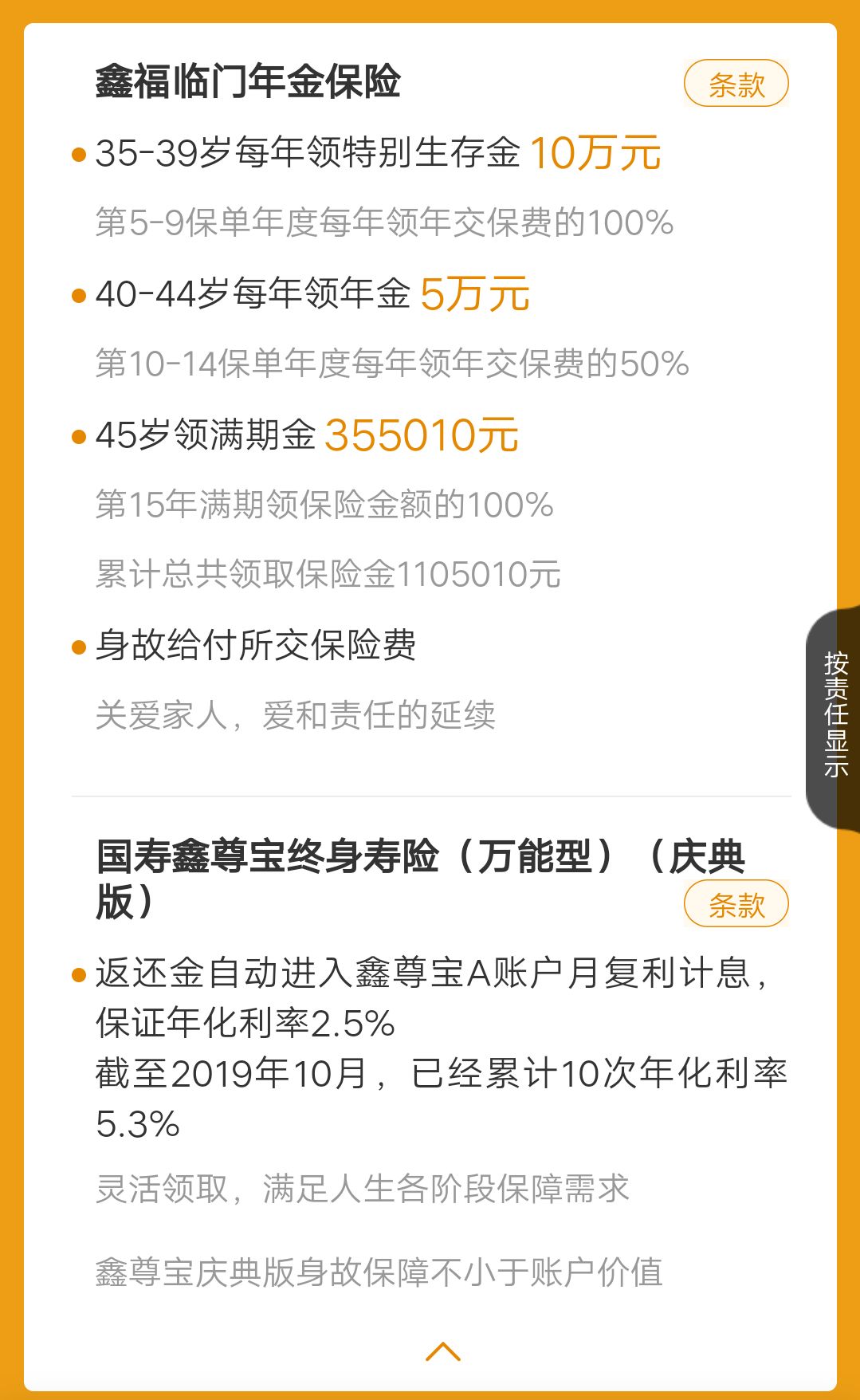
Task: Tap the 按责任显示 side tab
Action: 834,714
